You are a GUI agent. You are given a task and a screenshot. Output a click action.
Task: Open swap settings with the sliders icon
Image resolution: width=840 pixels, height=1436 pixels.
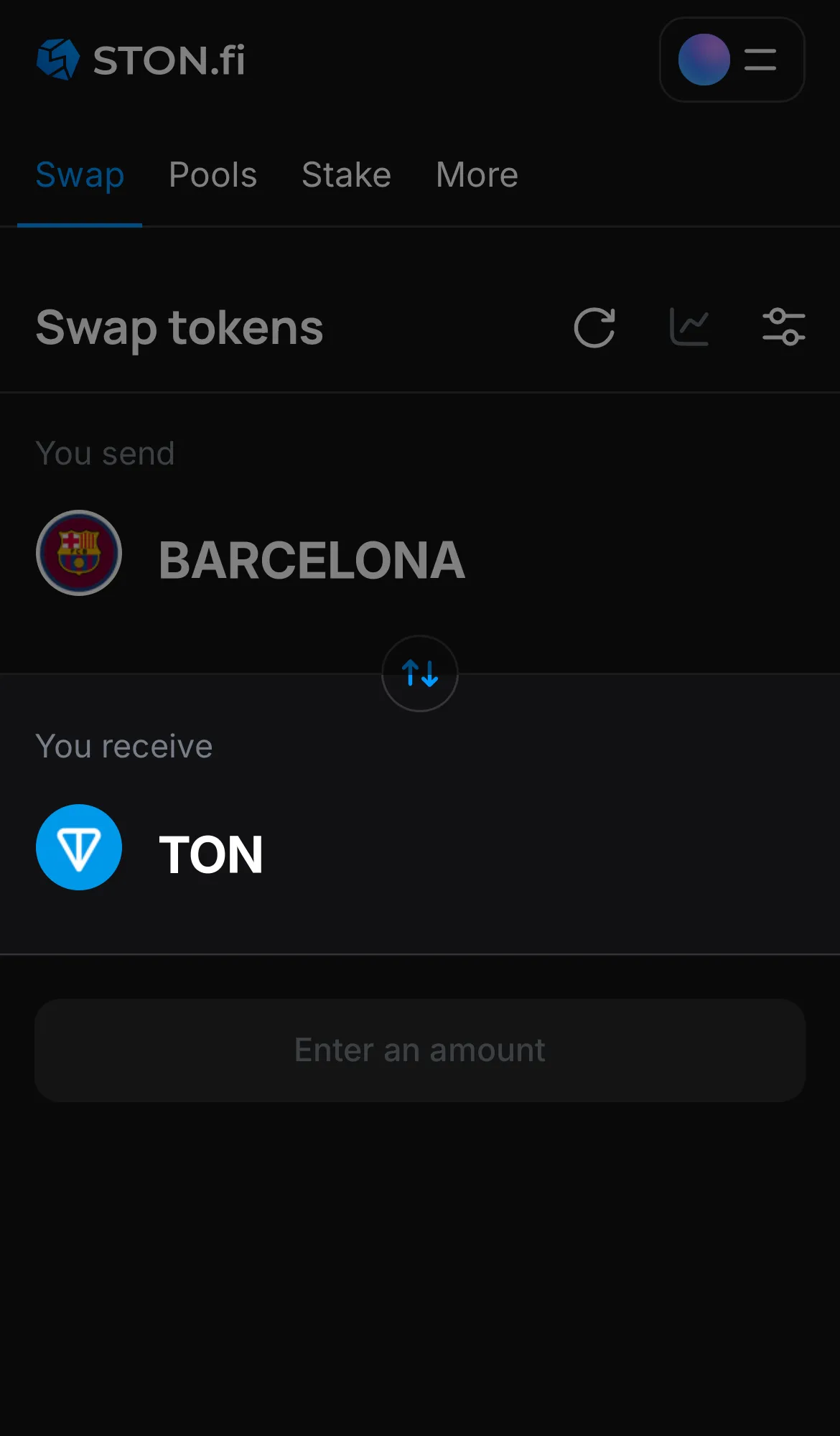coord(784,325)
